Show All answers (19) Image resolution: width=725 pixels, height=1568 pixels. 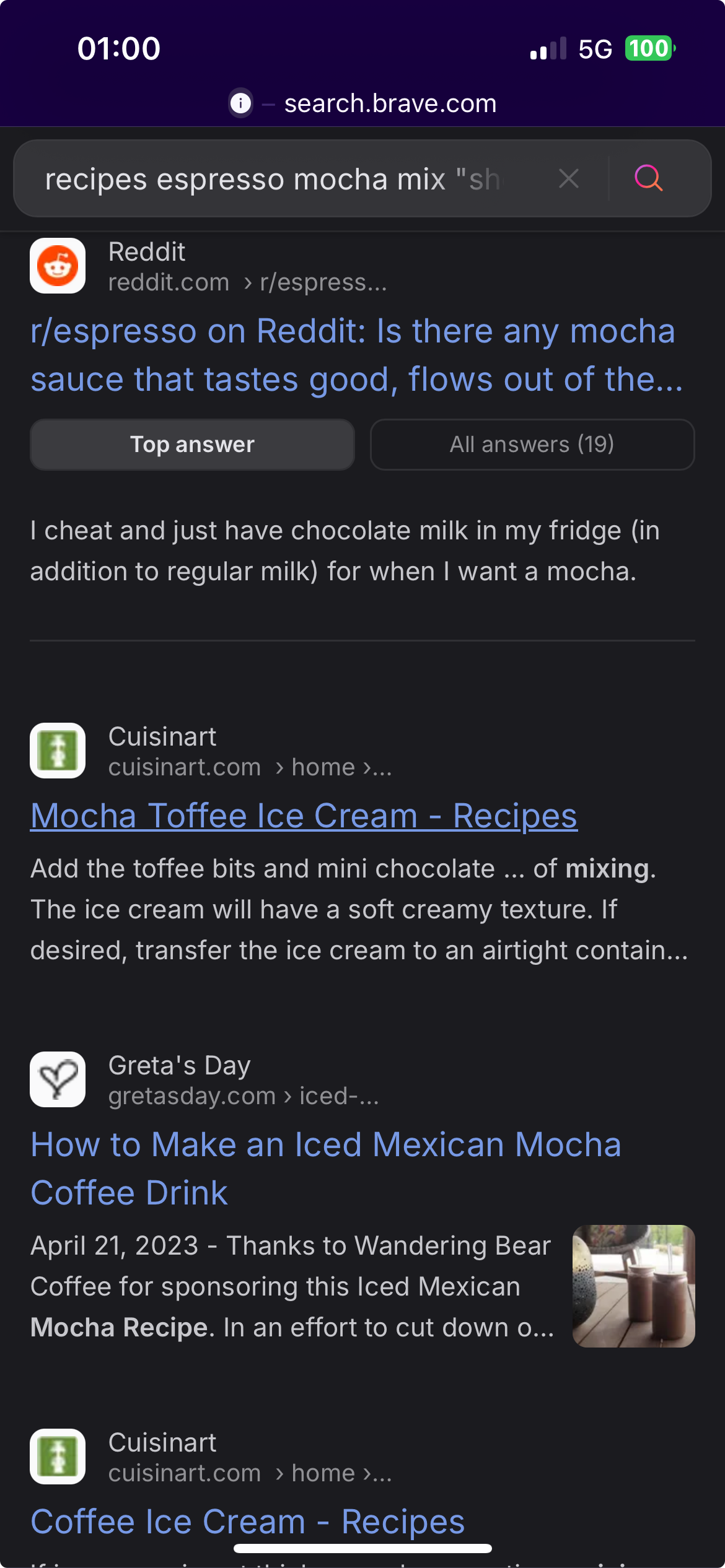(532, 445)
